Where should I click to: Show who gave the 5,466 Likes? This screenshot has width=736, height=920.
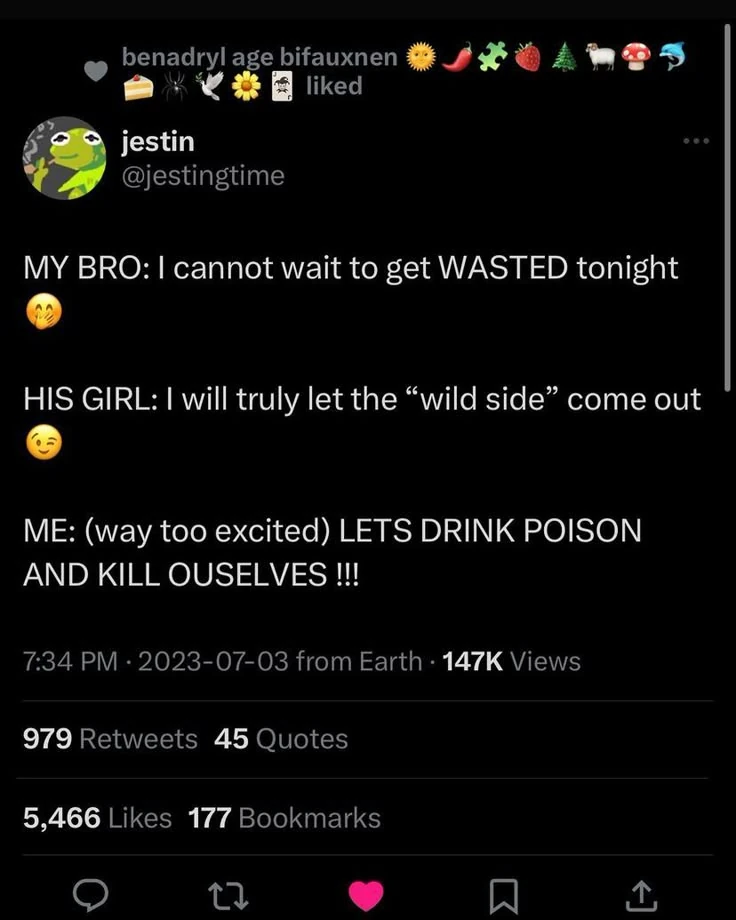[x=97, y=818]
